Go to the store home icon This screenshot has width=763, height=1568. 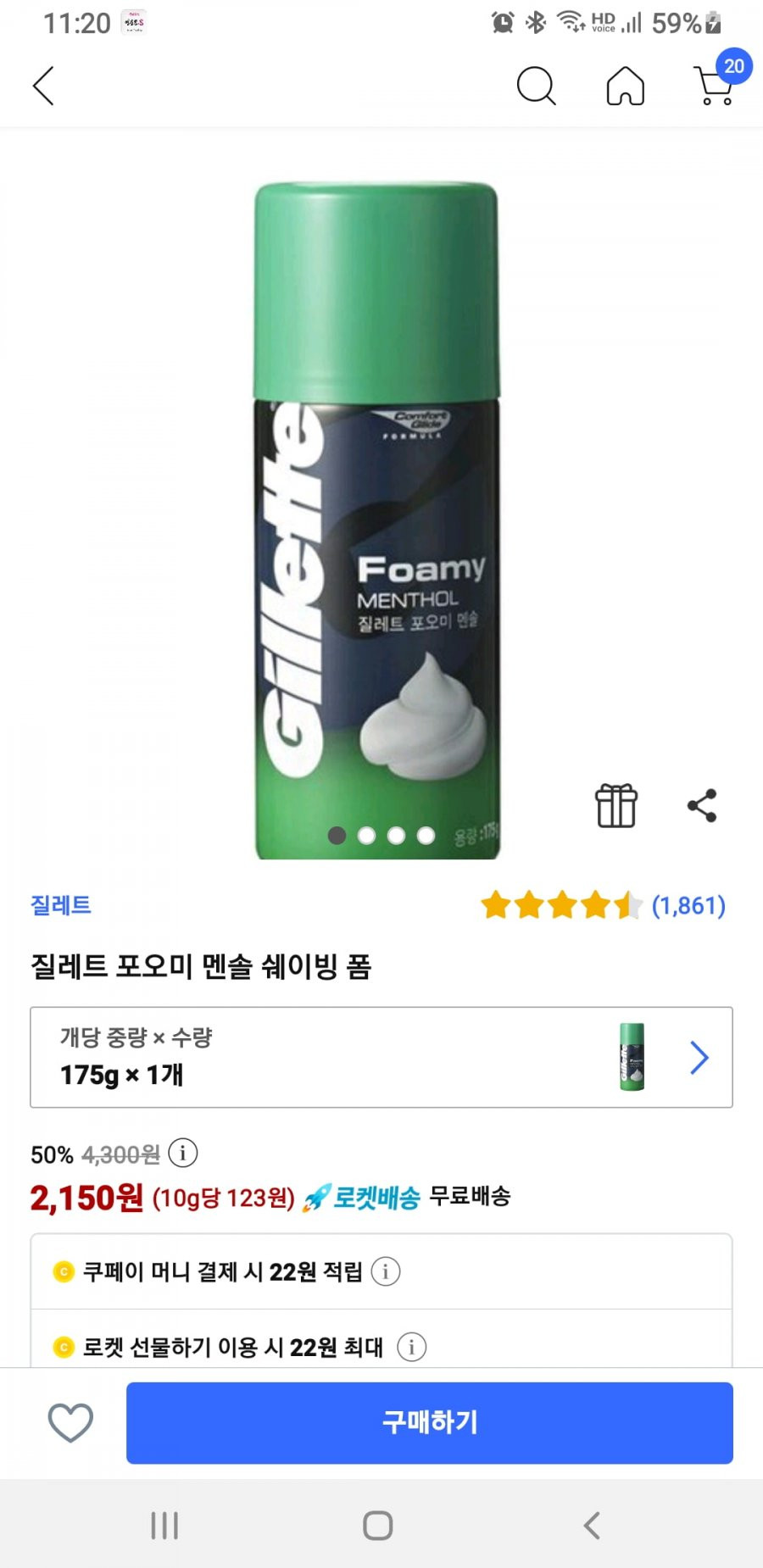pos(626,86)
